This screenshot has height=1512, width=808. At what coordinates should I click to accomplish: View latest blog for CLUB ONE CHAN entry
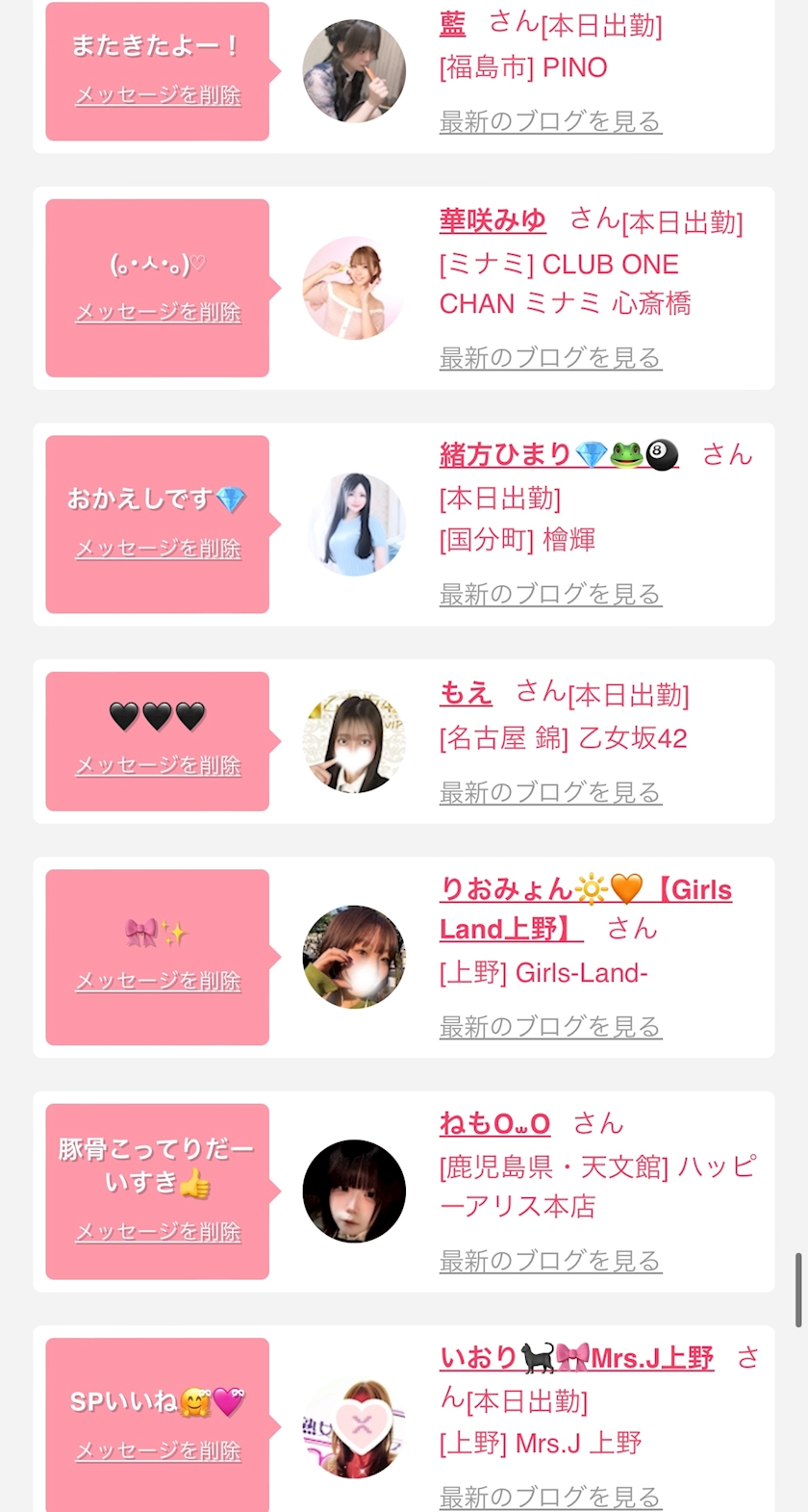coord(550,358)
